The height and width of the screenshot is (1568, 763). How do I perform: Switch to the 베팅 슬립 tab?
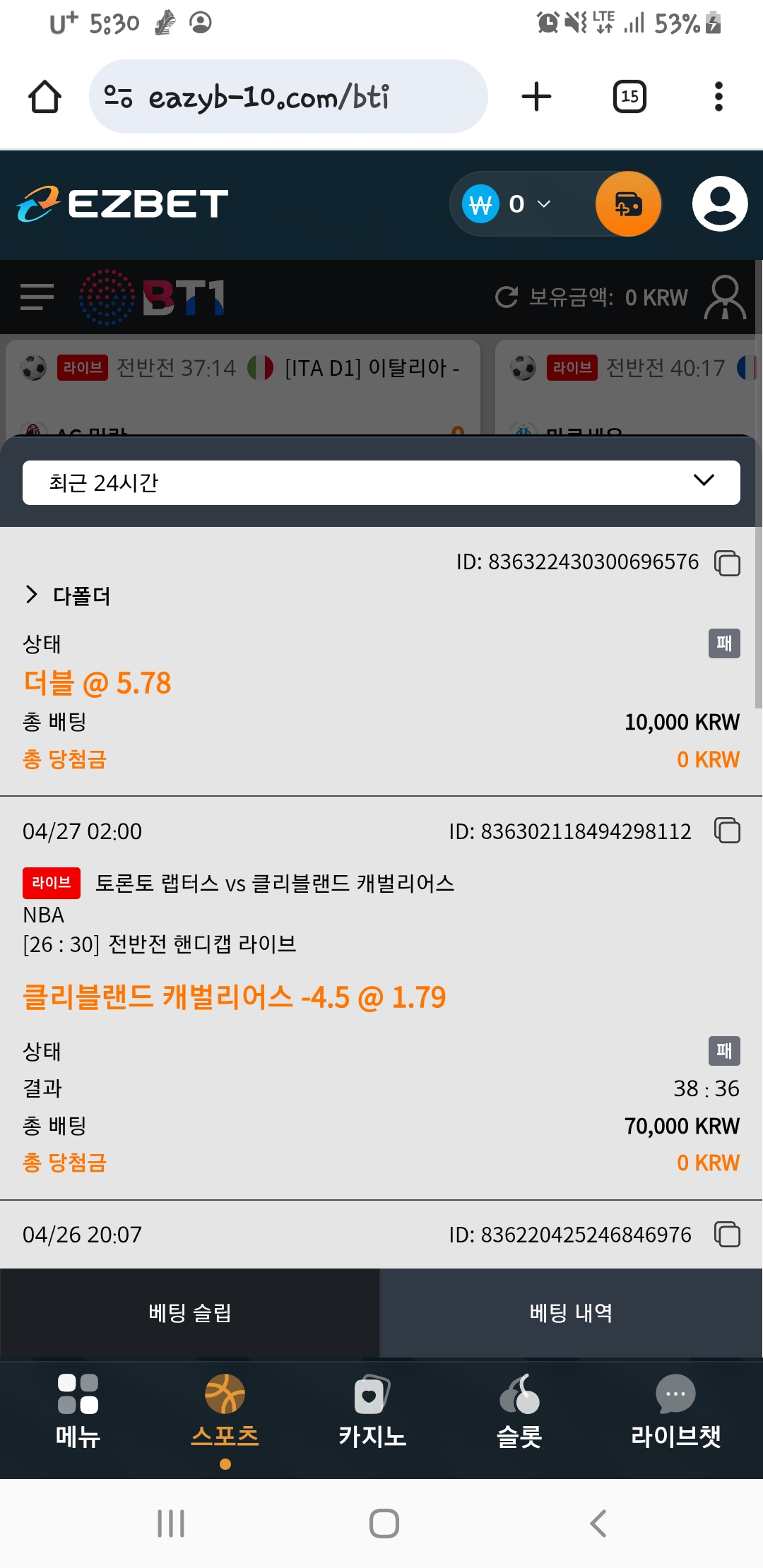pos(190,1313)
